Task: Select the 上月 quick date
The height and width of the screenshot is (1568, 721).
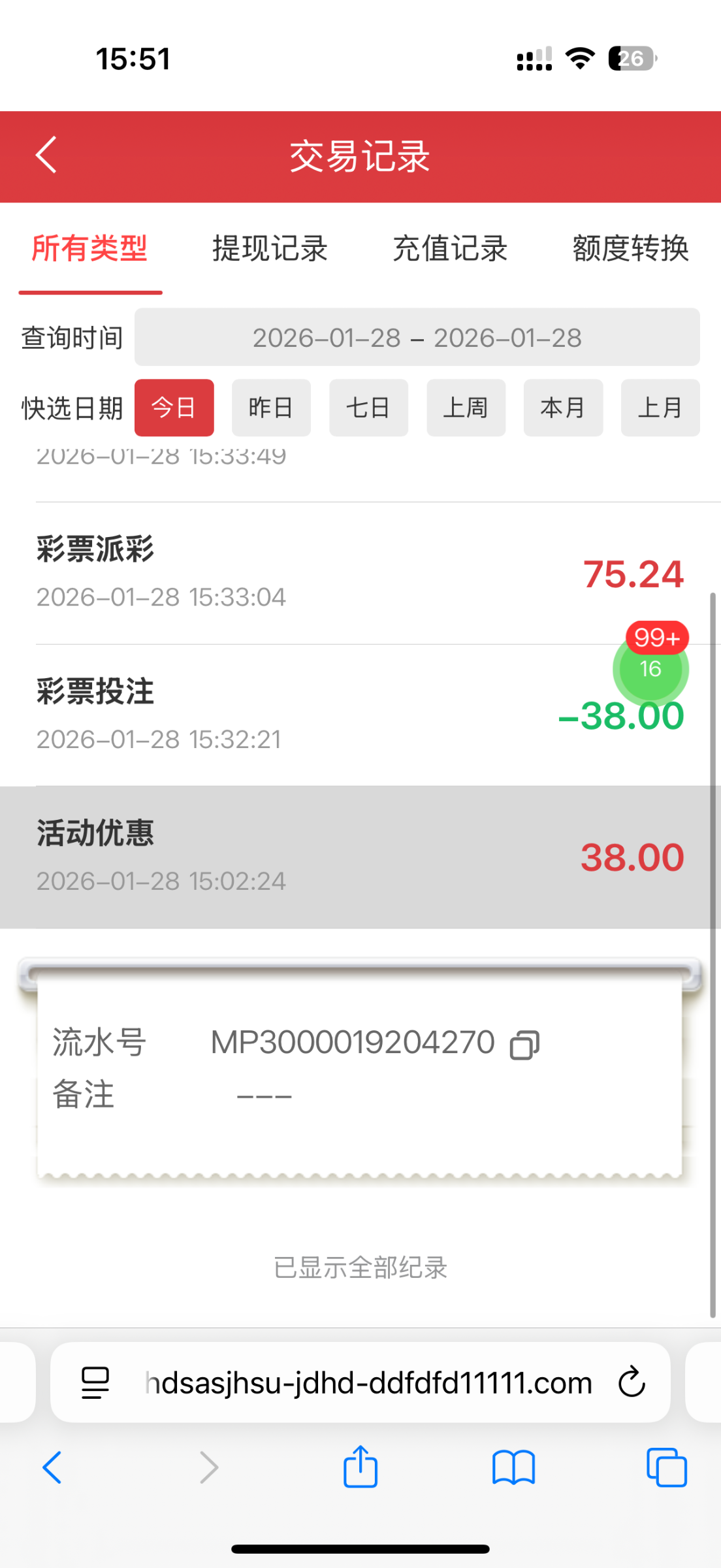Action: pos(660,408)
